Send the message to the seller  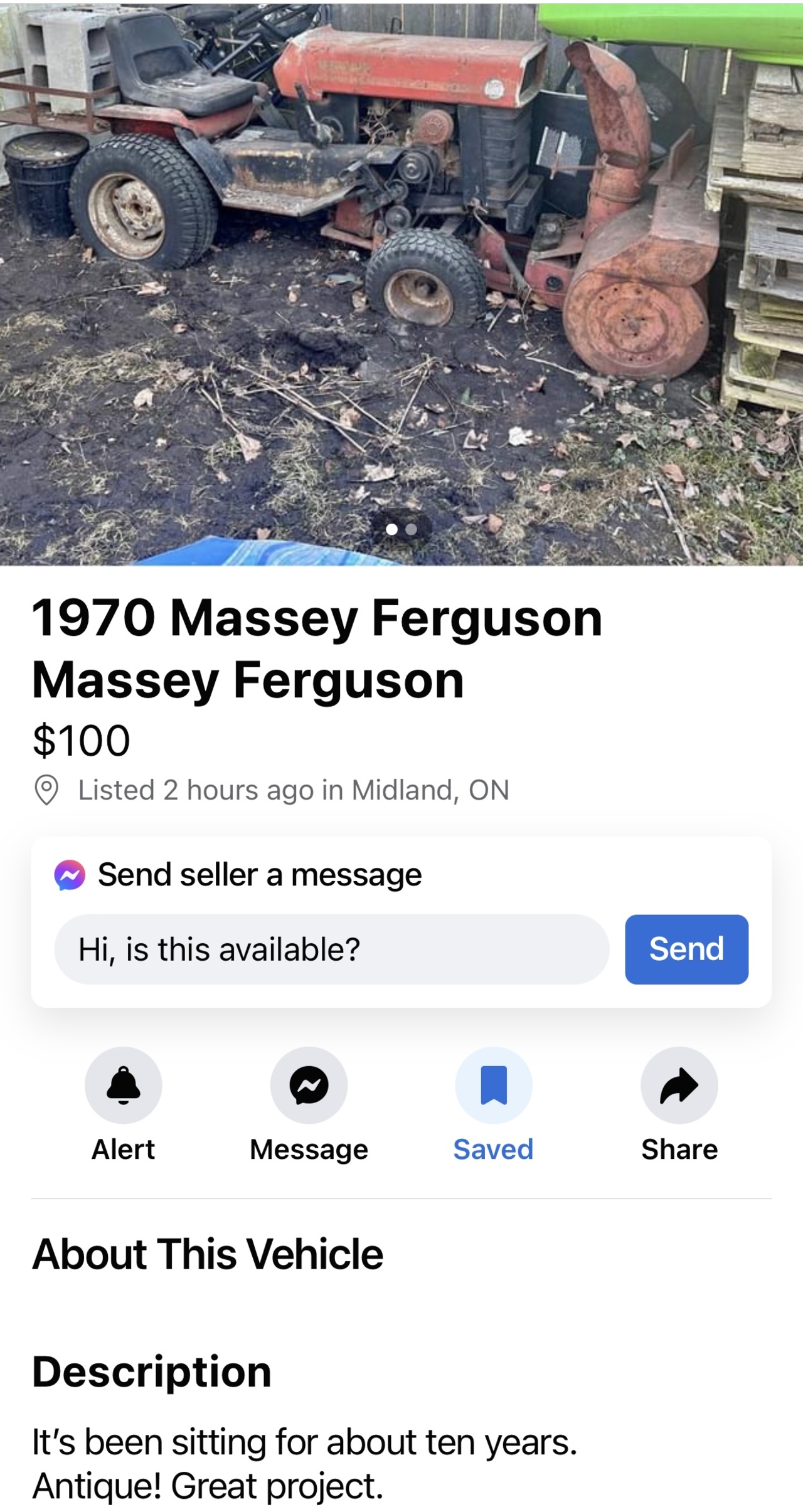coord(686,949)
